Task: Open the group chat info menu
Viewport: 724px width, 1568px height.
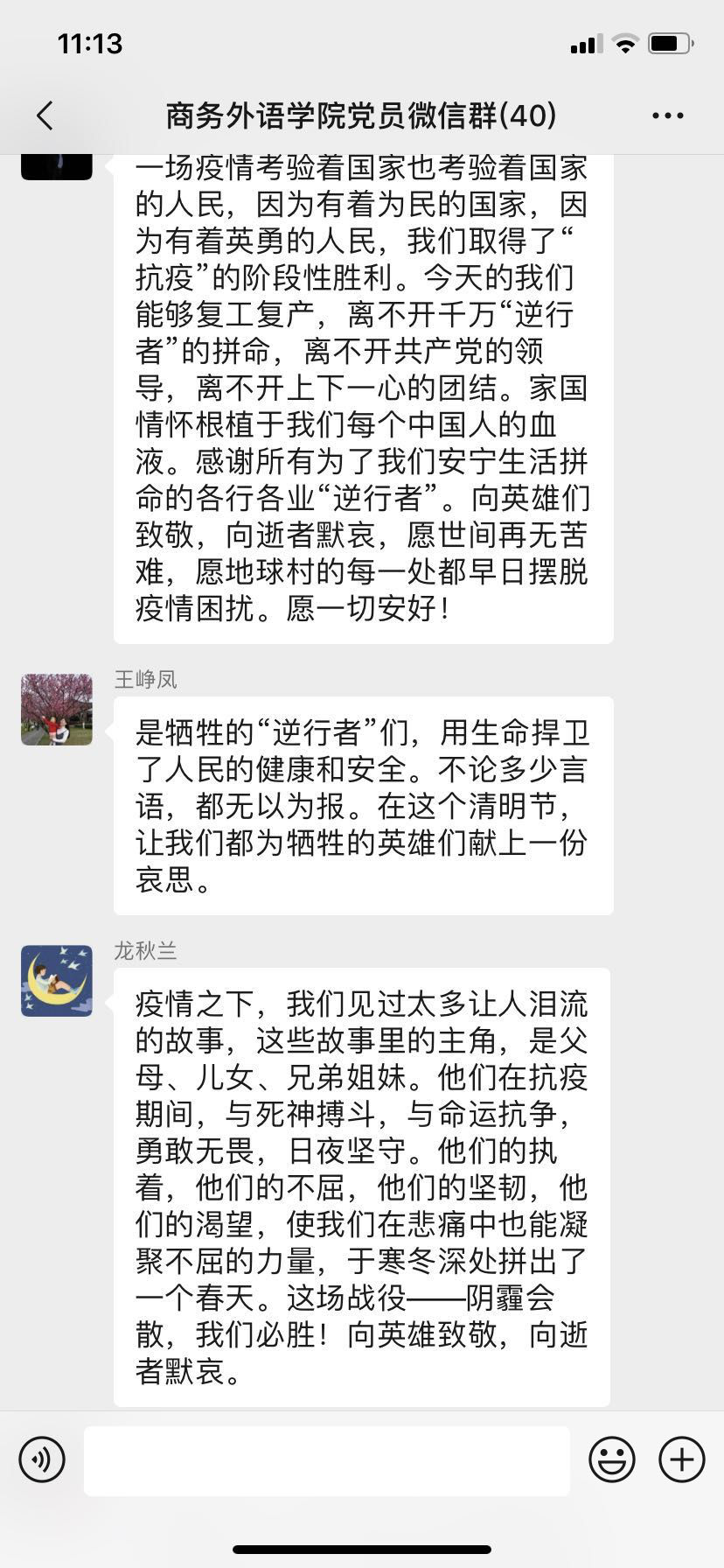Action: [667, 115]
